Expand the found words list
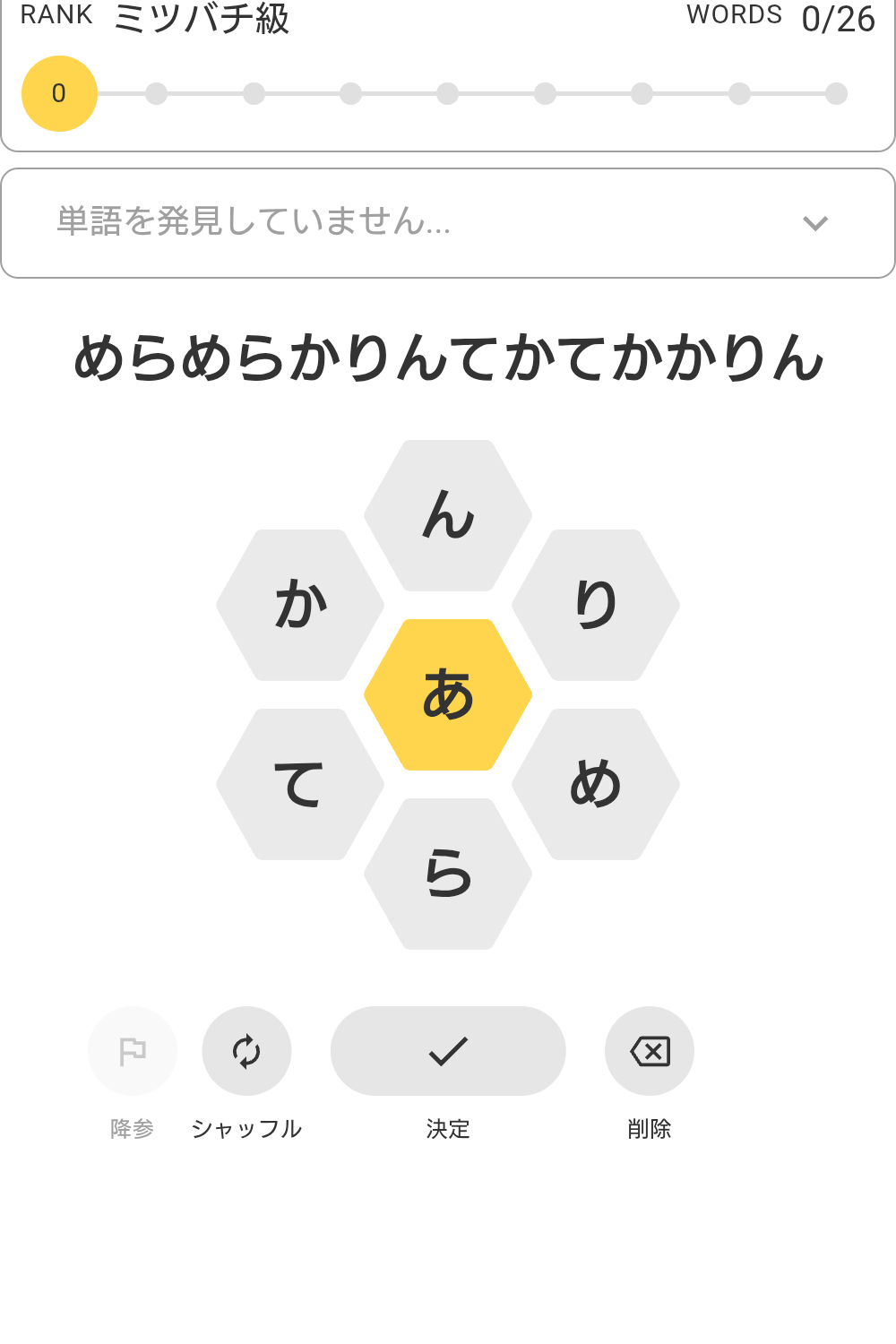896x1344 pixels. tap(814, 223)
